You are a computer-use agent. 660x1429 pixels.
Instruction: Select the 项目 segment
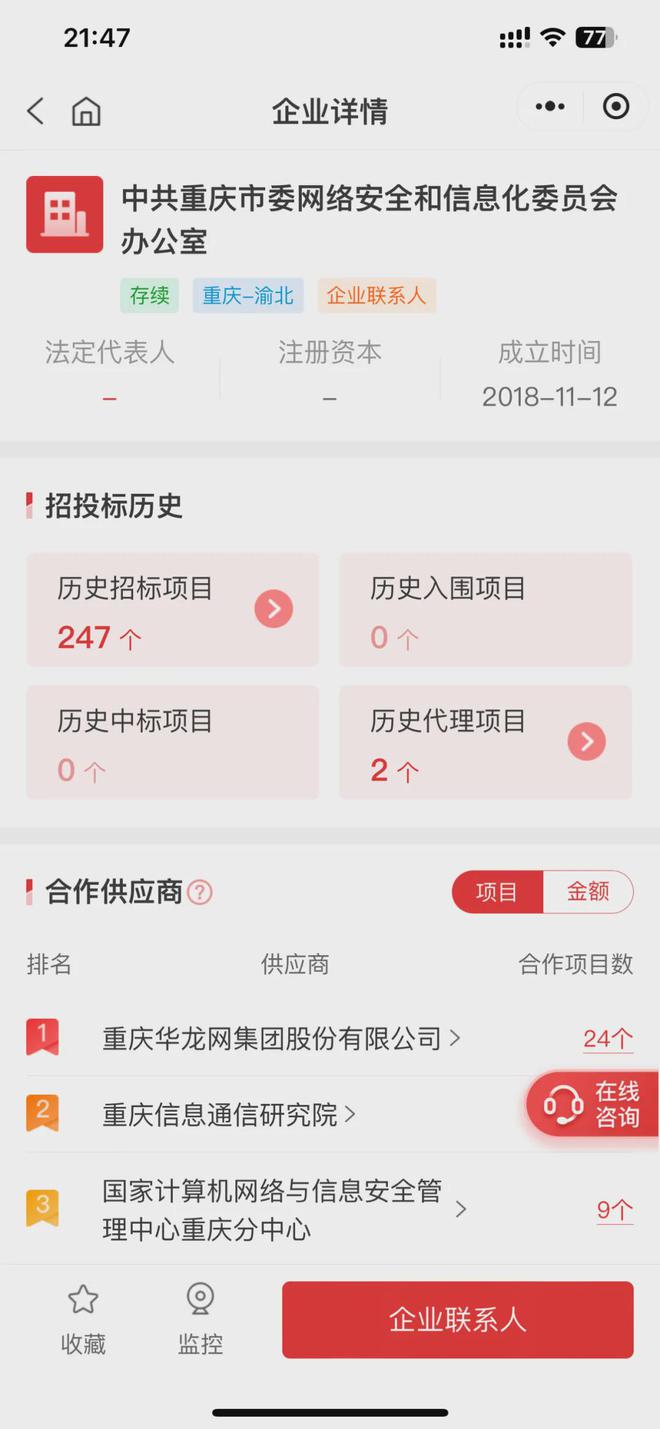point(497,892)
